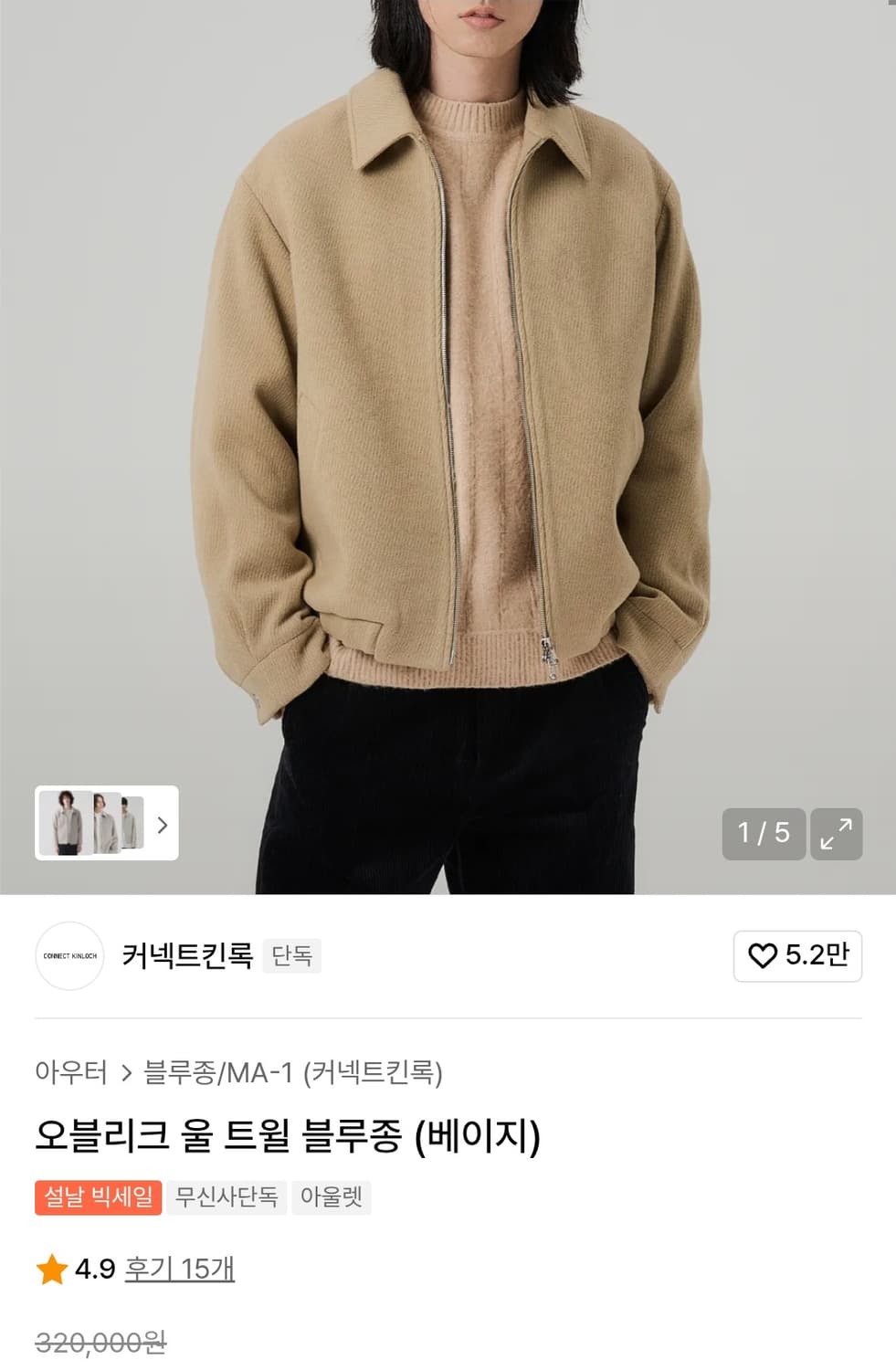Open the fullscreen image expand icon

(838, 834)
